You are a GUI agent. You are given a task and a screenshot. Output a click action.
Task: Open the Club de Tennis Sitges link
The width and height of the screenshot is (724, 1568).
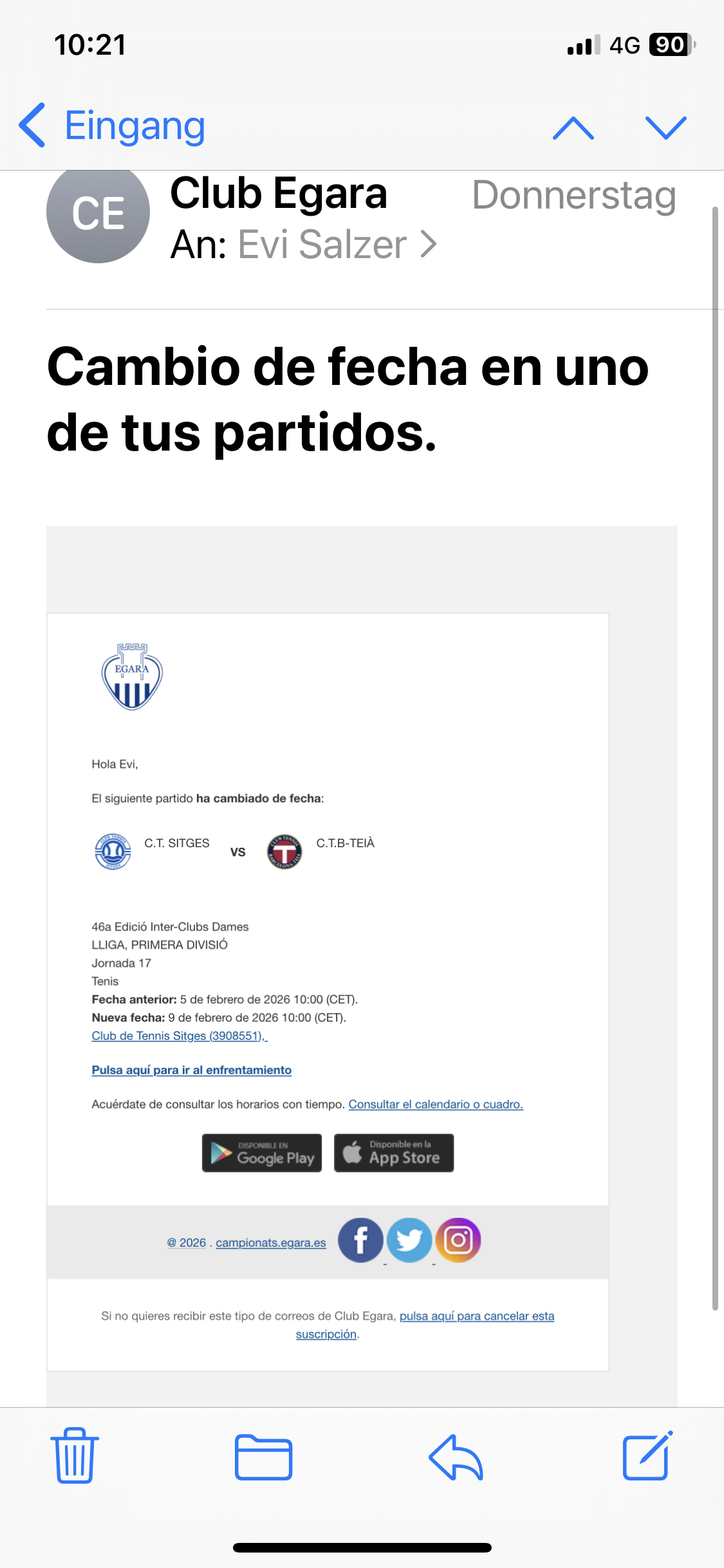[x=178, y=1036]
